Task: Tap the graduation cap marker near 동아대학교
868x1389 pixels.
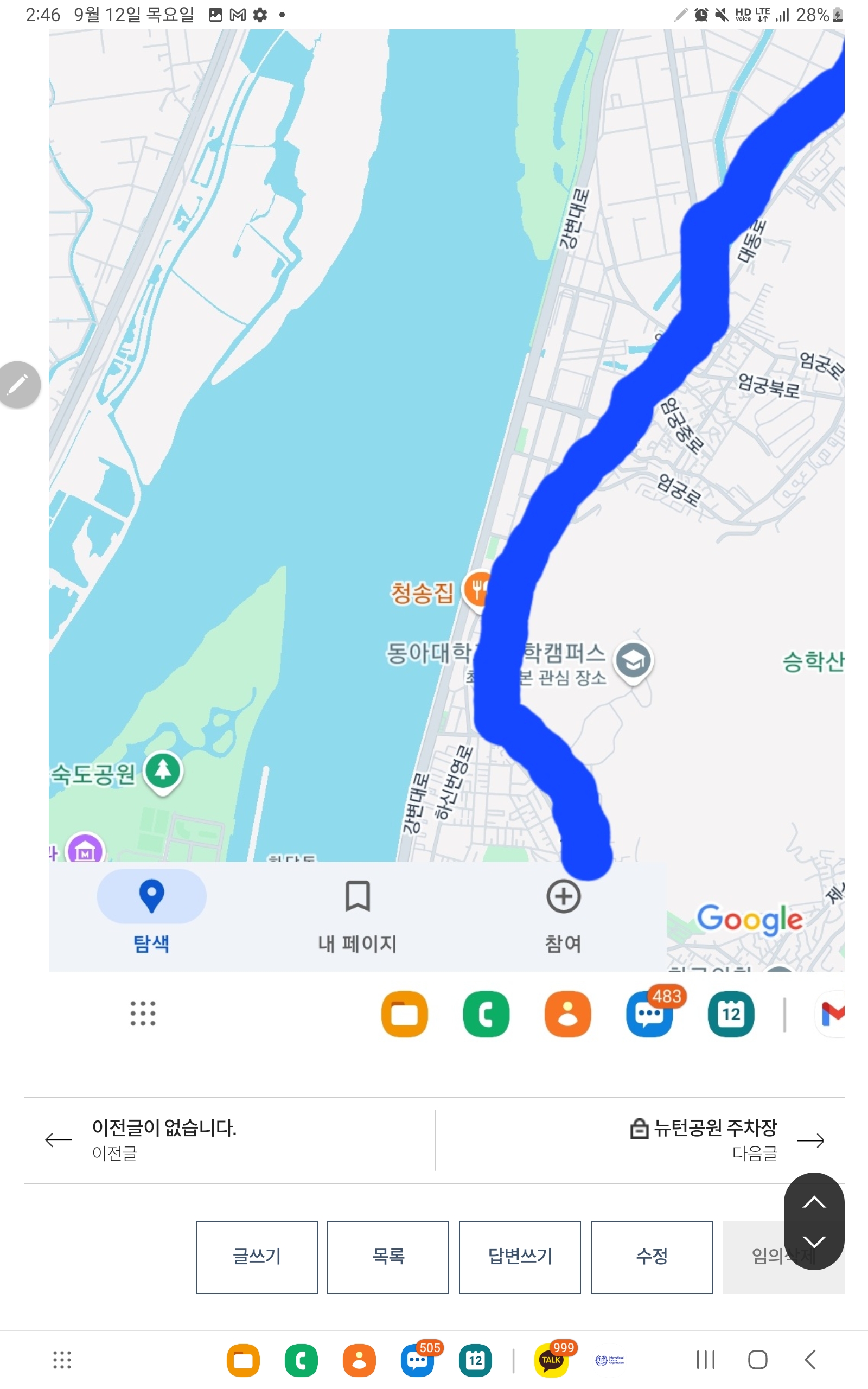Action: 633,661
